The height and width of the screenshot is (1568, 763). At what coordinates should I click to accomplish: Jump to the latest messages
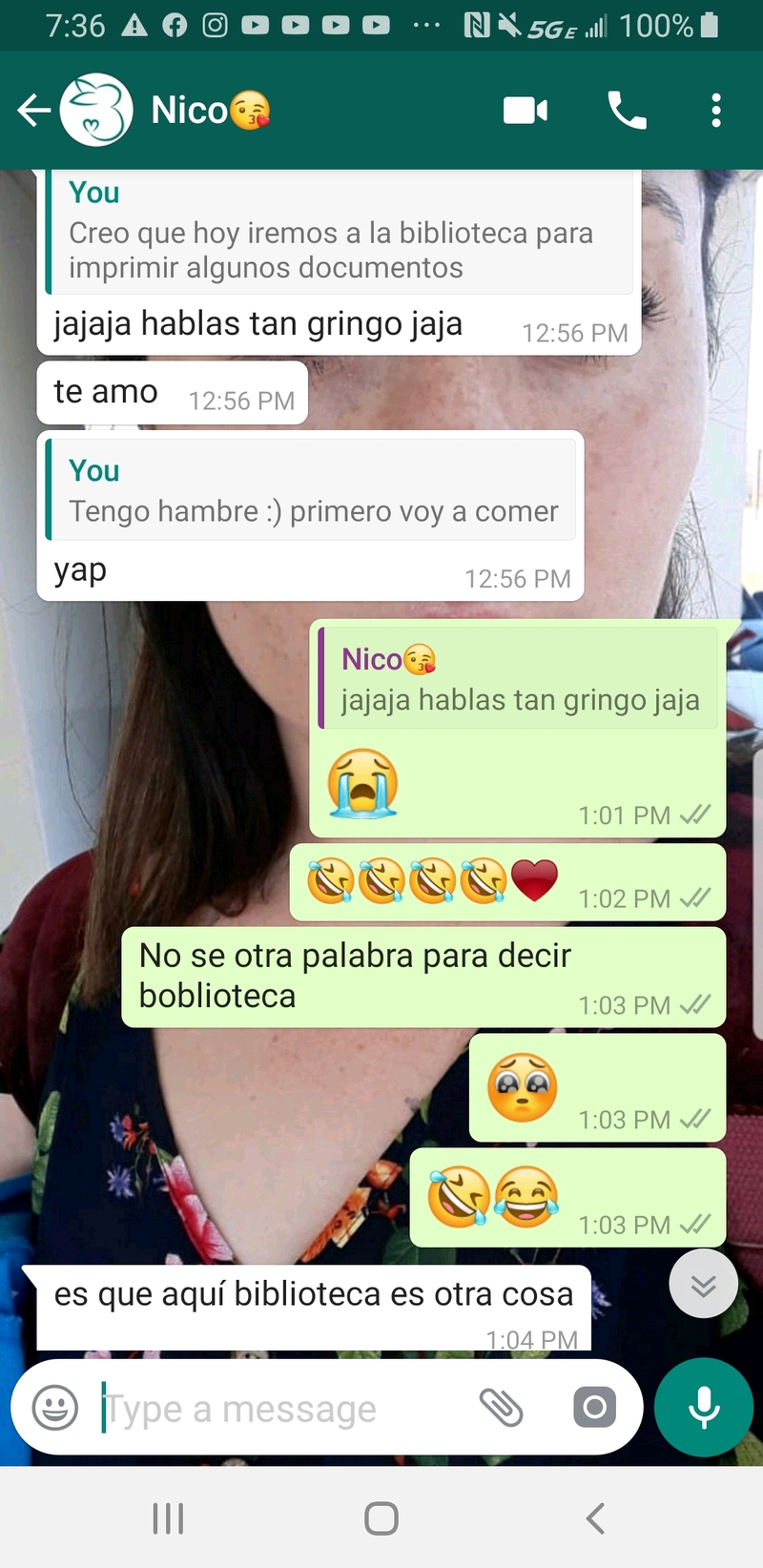tap(703, 1284)
